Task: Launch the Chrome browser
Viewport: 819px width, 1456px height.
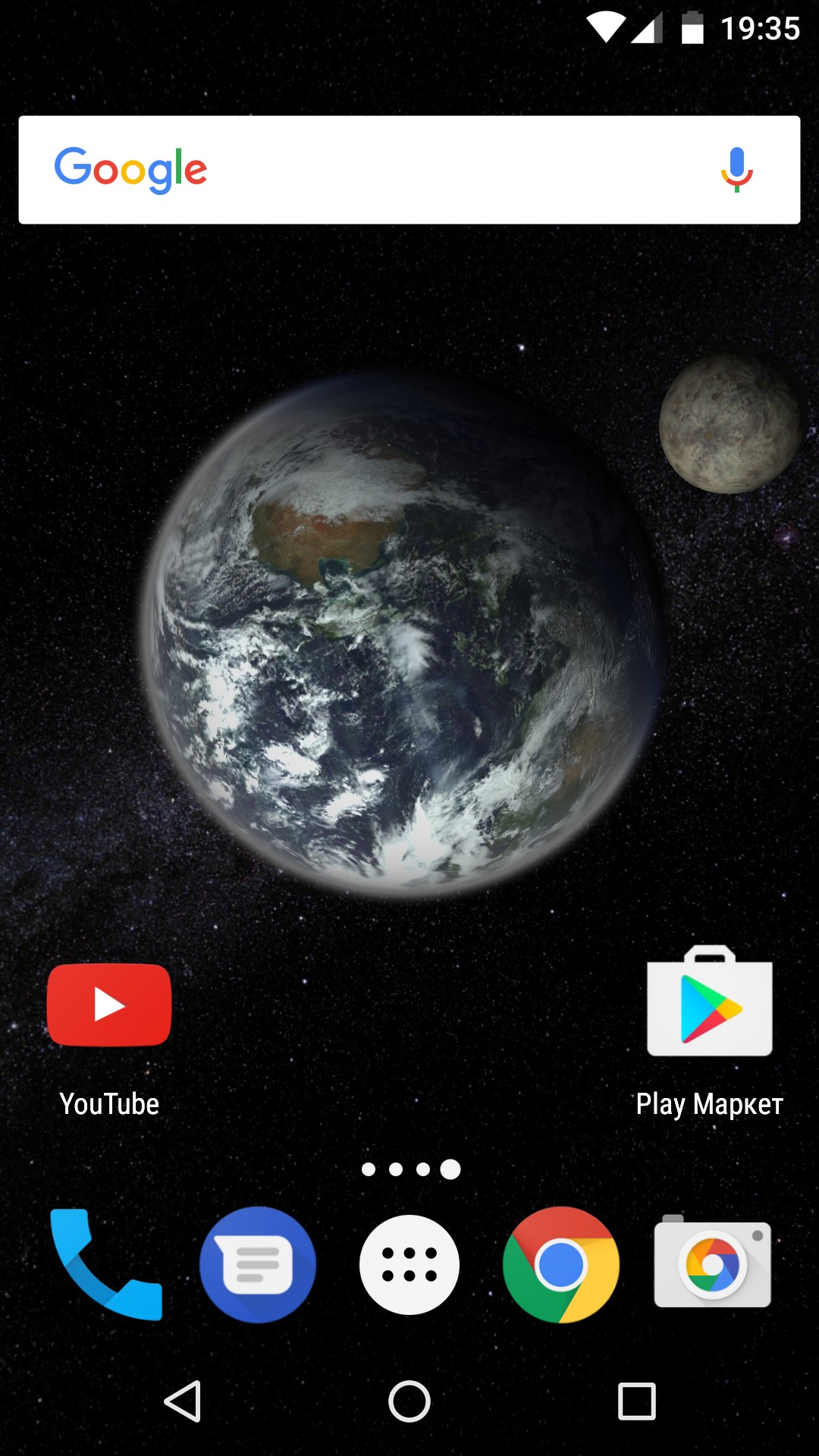Action: (x=561, y=1264)
